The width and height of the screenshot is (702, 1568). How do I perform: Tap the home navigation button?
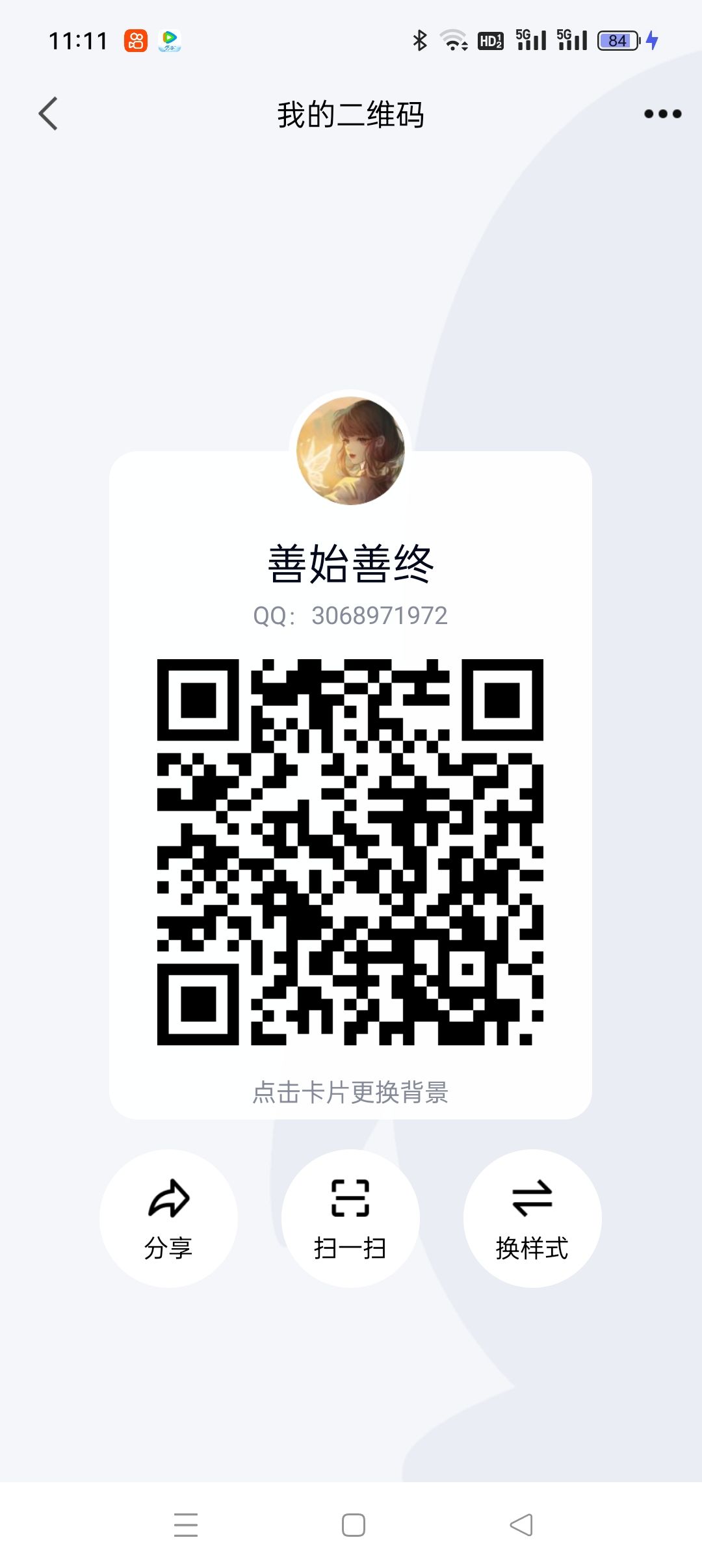click(x=351, y=1523)
